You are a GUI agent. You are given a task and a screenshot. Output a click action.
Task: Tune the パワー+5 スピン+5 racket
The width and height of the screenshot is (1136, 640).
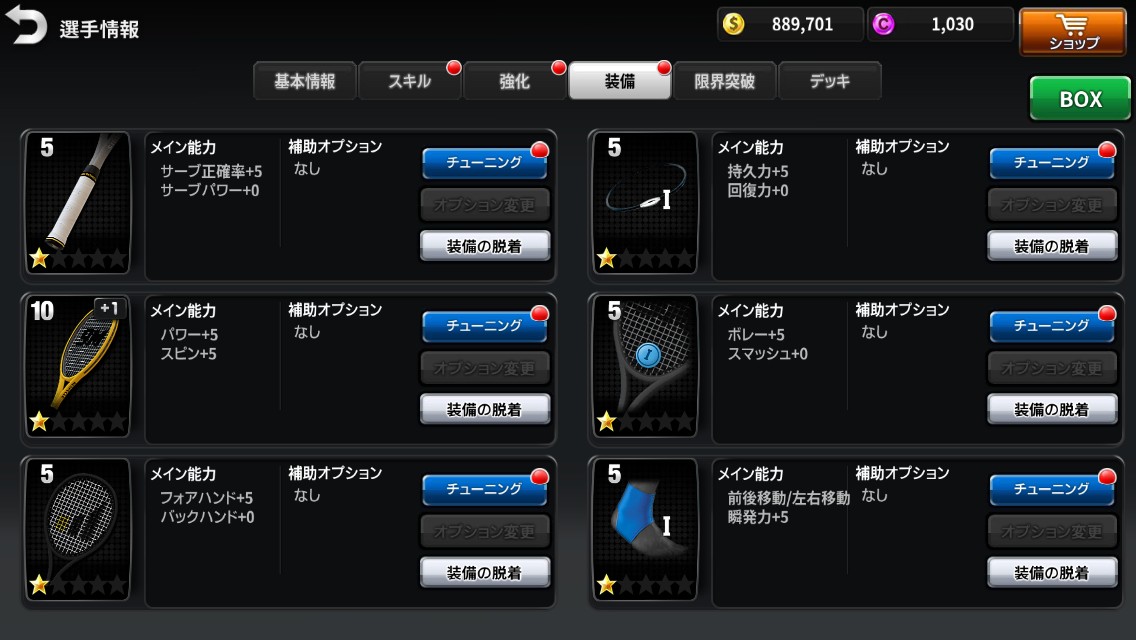(484, 326)
